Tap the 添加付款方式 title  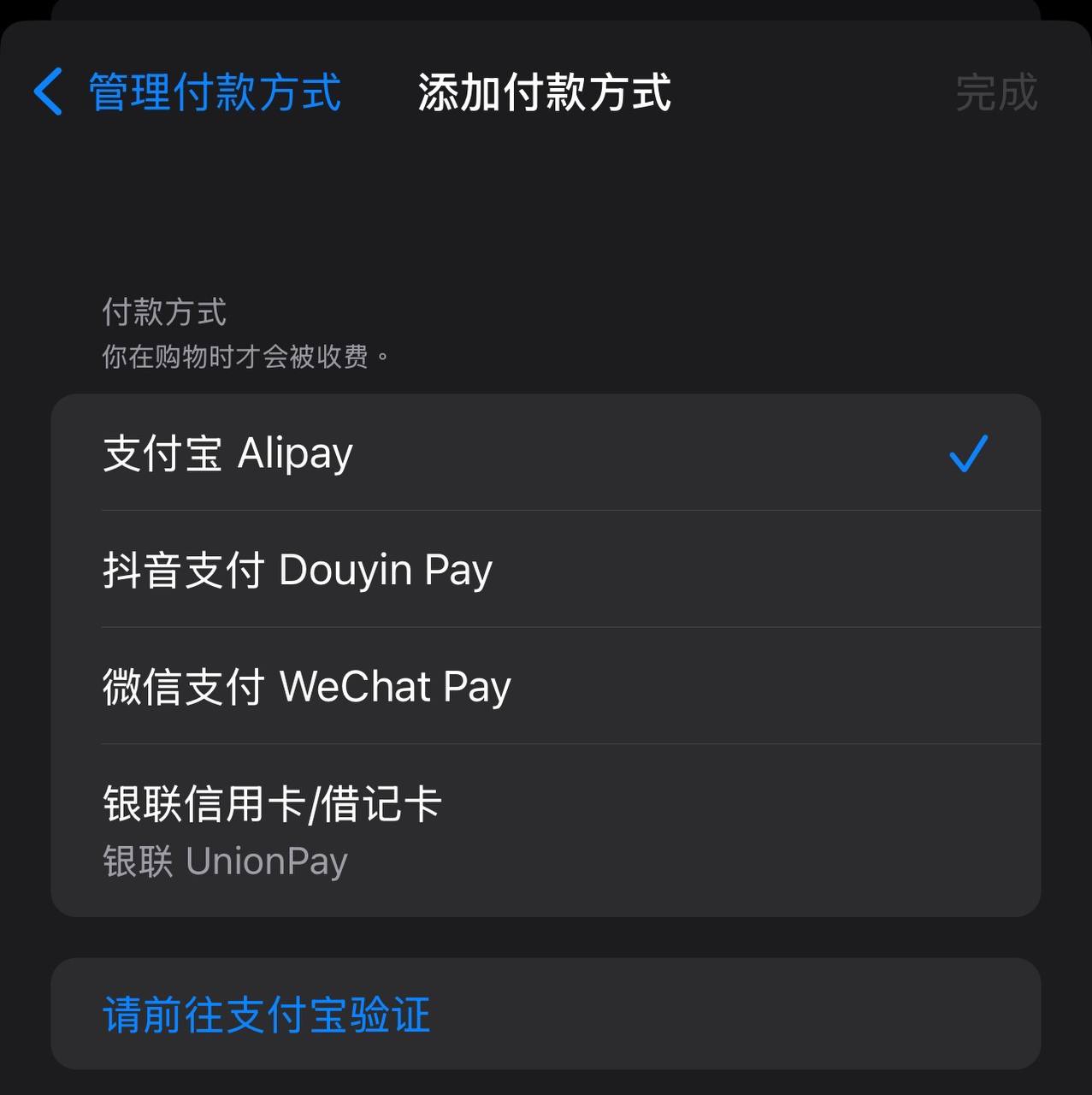click(x=544, y=94)
